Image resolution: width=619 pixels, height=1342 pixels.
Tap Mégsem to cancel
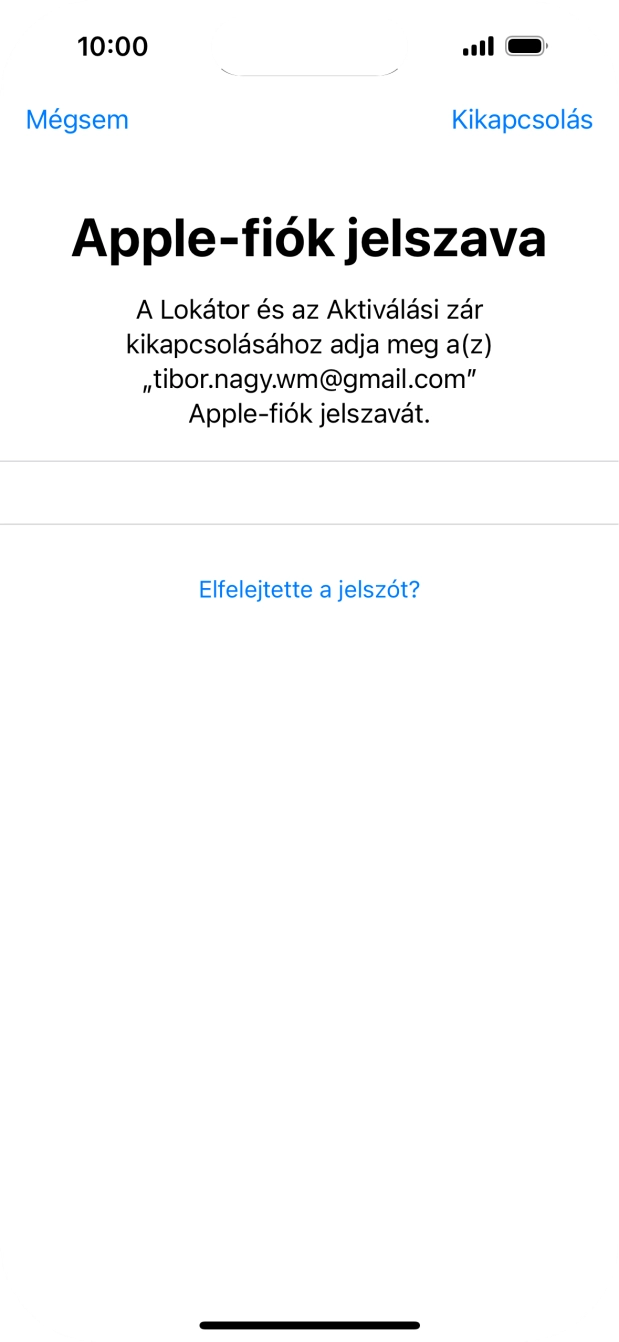77,120
